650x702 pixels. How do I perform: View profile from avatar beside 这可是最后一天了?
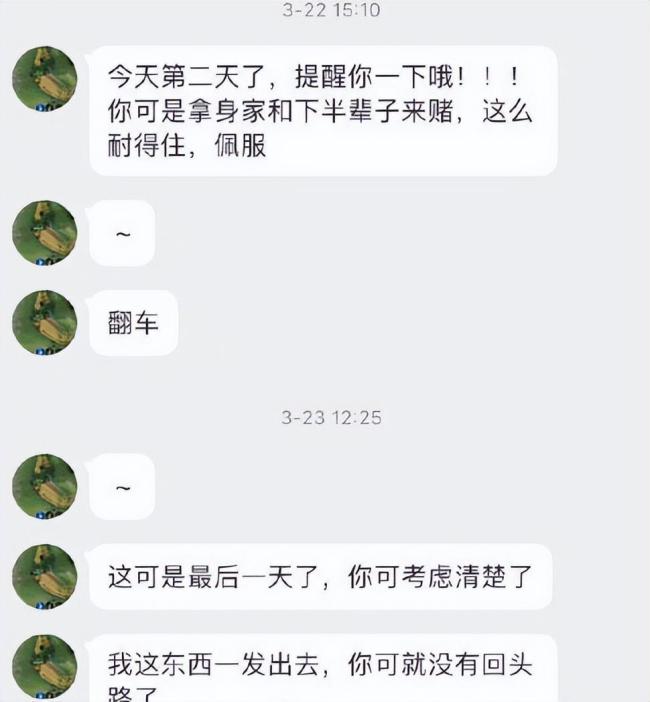point(44,576)
